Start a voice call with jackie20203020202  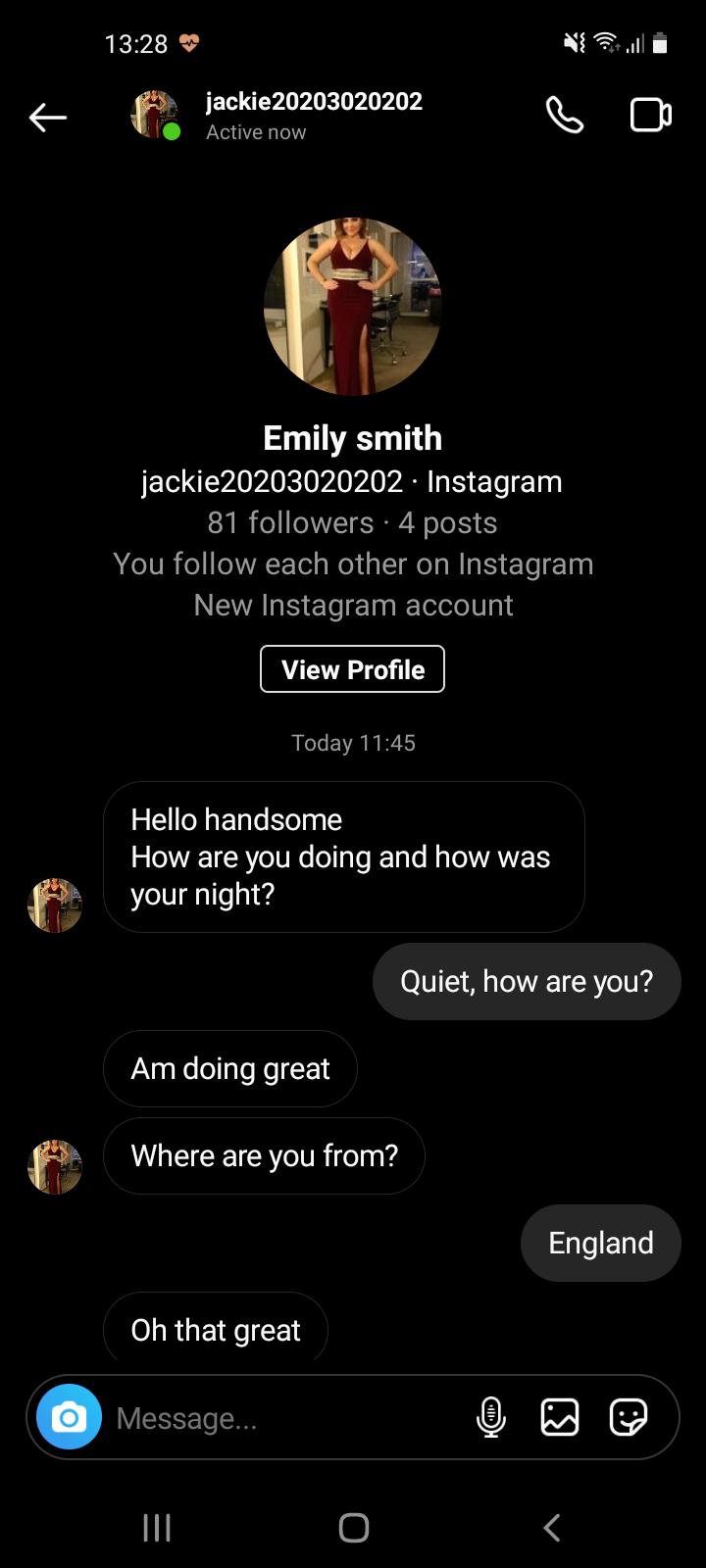coord(564,116)
